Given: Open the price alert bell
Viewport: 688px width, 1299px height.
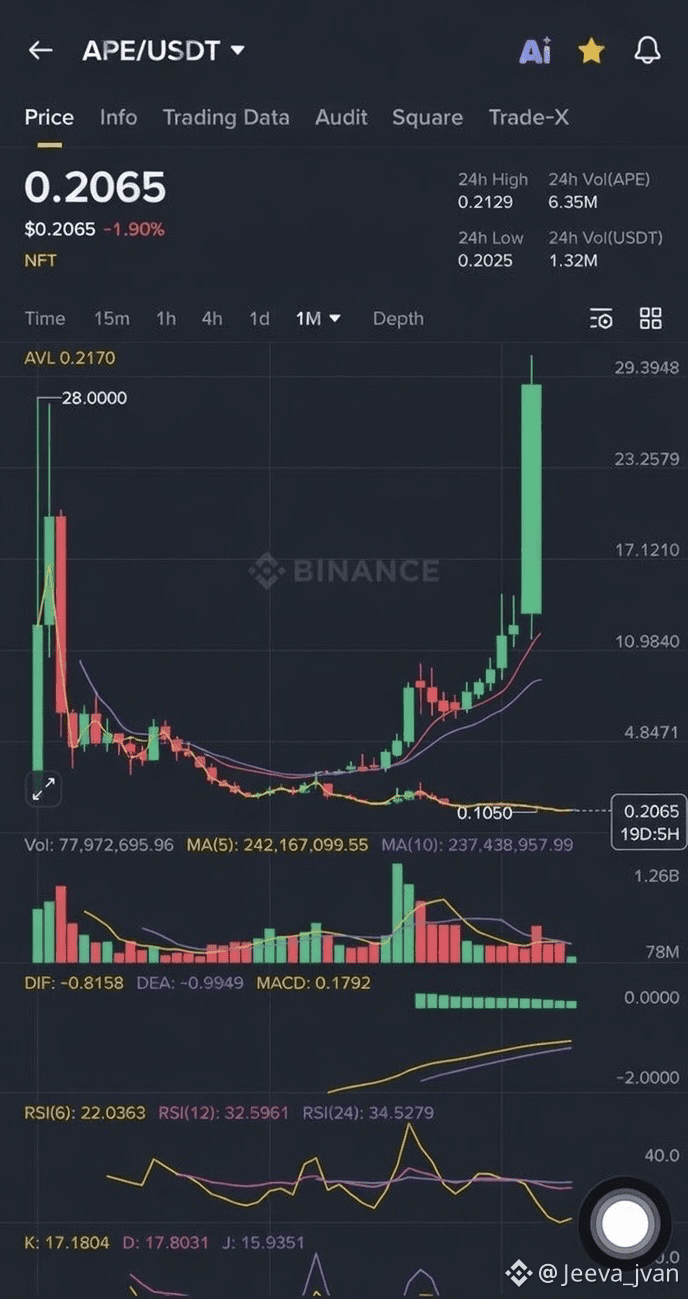Looking at the screenshot, I should point(648,51).
